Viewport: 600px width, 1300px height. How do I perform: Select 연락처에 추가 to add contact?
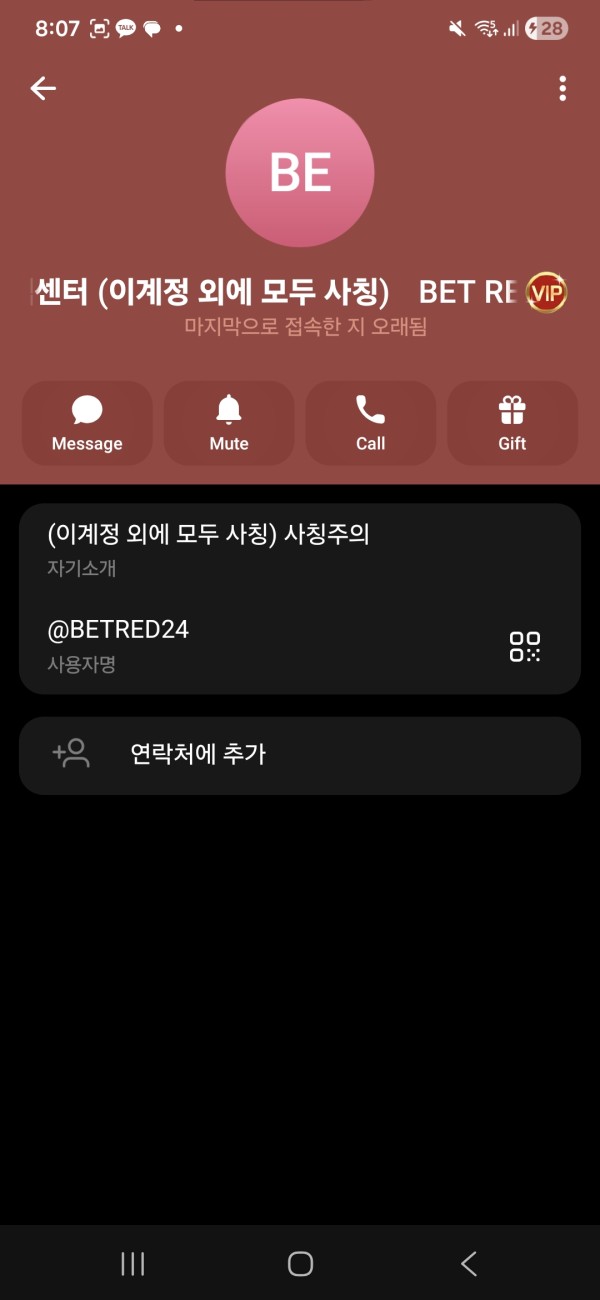coord(300,755)
